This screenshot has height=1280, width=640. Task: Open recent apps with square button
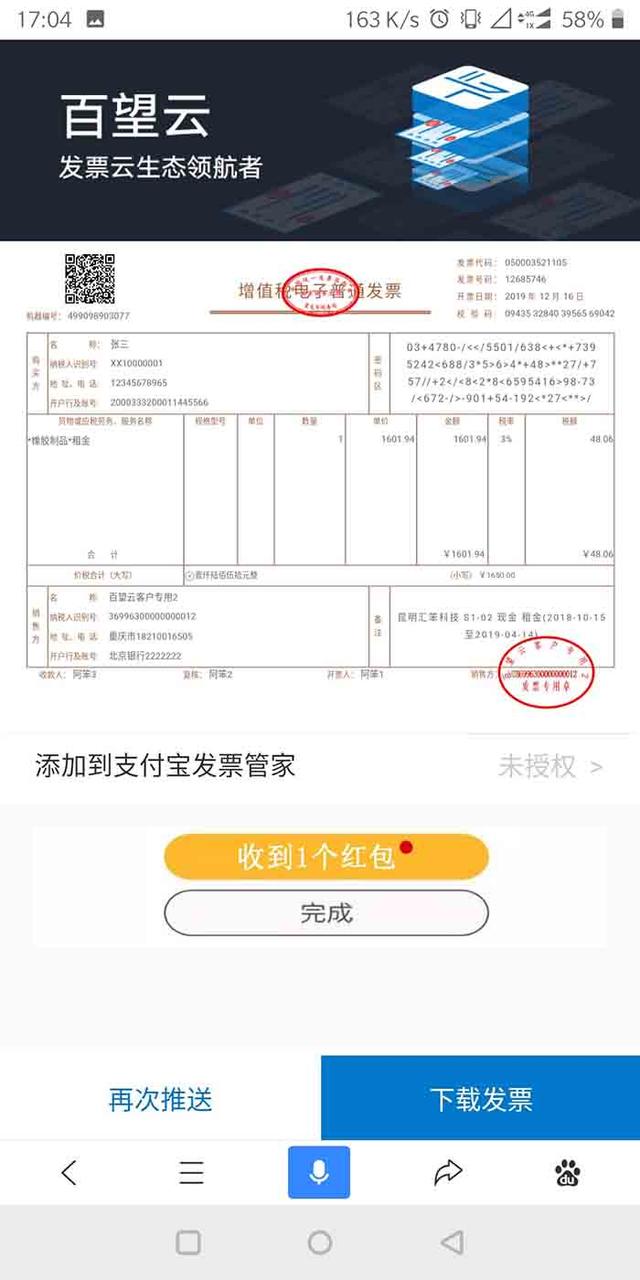pyautogui.click(x=188, y=1243)
